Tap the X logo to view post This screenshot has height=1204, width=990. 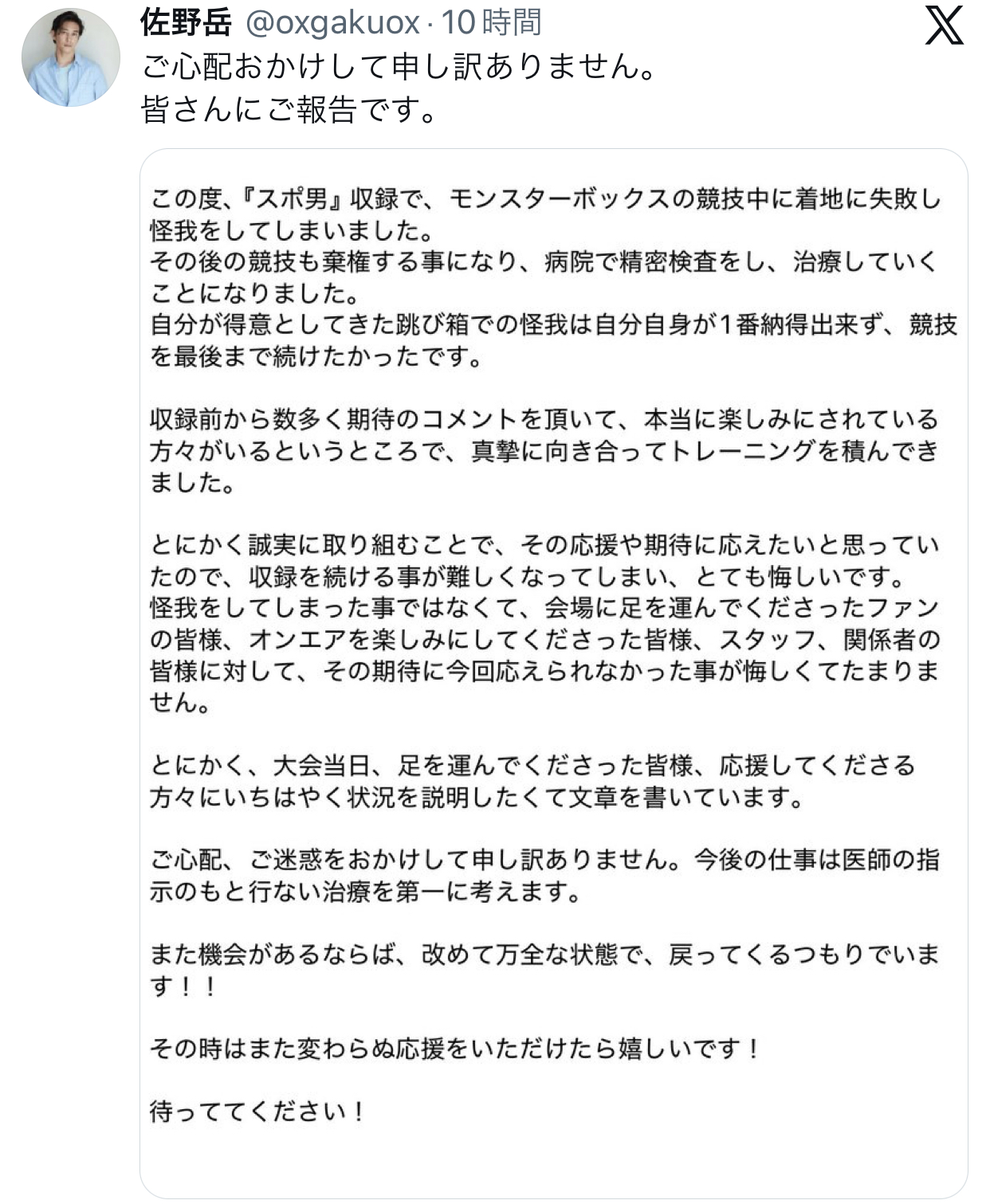point(944,26)
